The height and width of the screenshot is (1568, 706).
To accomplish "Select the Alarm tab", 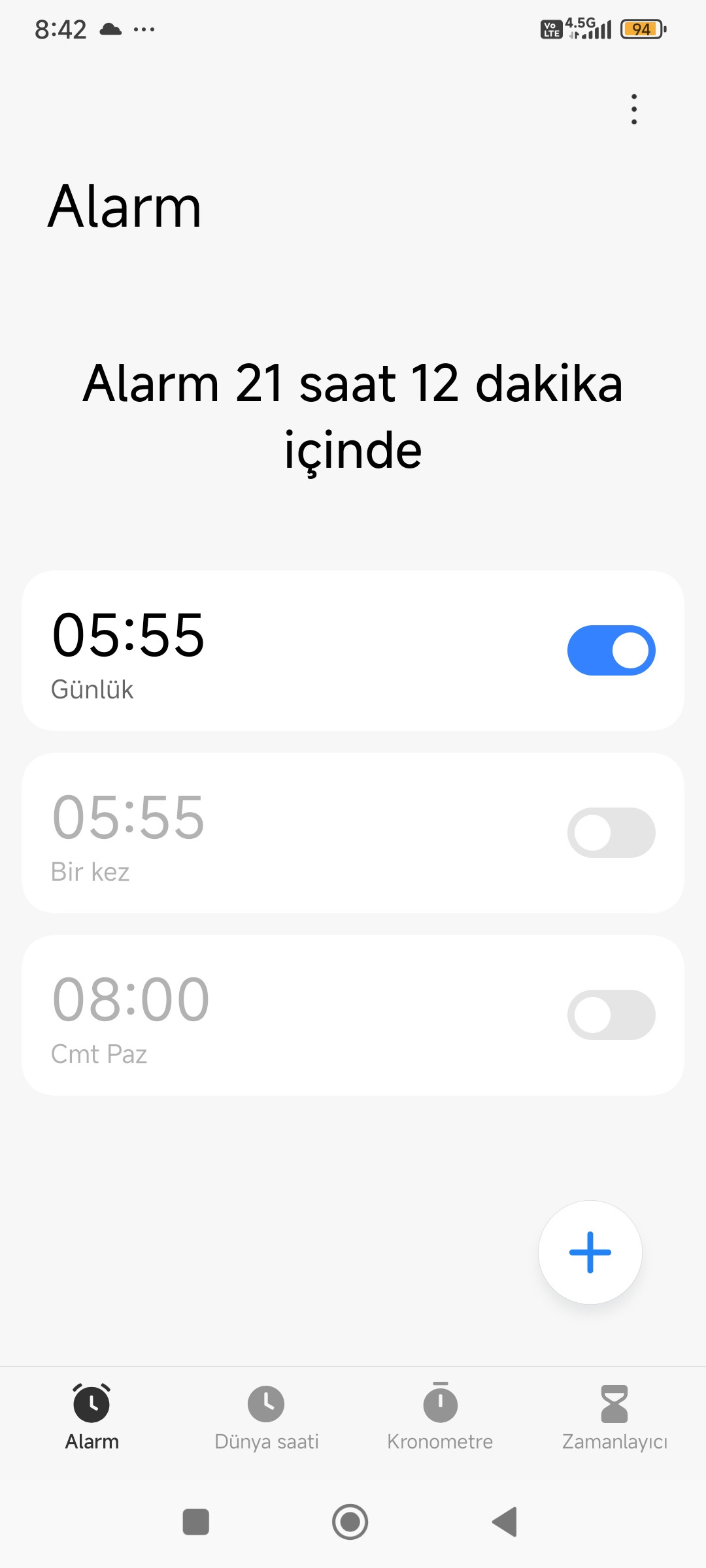I will coord(92,1416).
